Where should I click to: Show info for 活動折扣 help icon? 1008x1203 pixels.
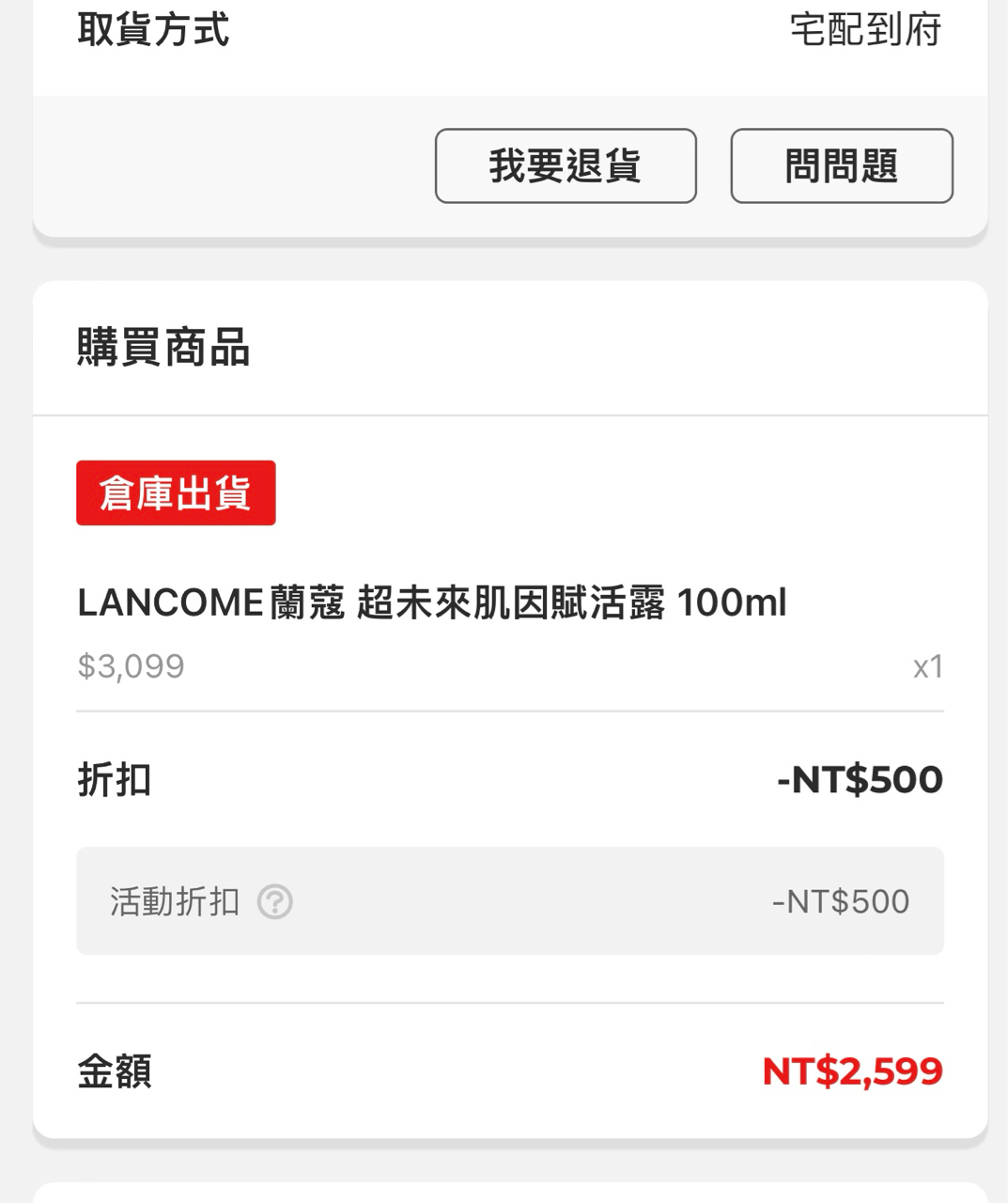[275, 902]
